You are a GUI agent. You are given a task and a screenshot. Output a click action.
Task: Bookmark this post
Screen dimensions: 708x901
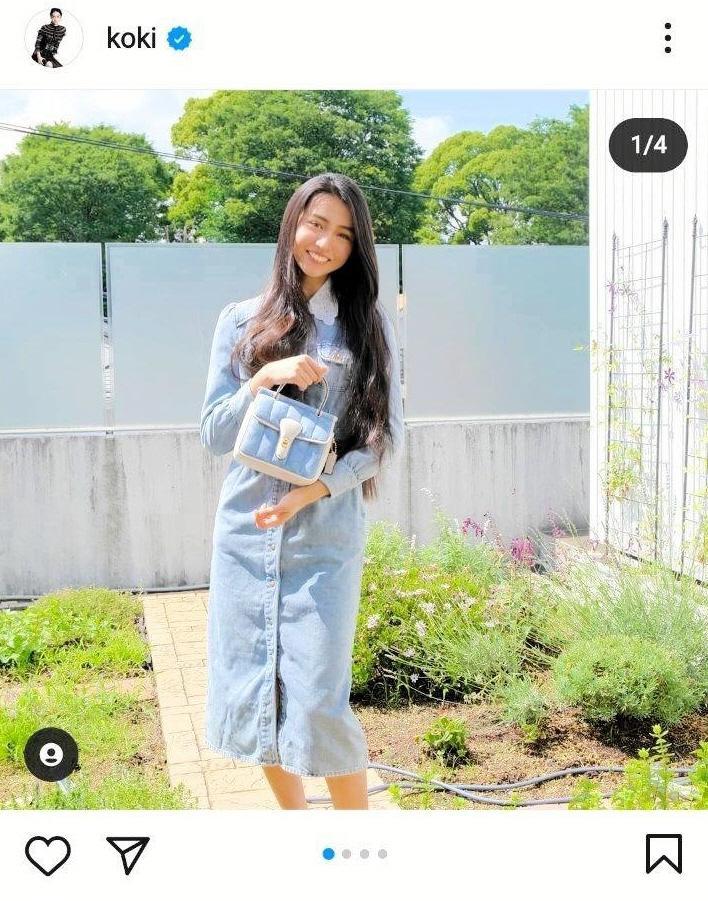[x=663, y=854]
